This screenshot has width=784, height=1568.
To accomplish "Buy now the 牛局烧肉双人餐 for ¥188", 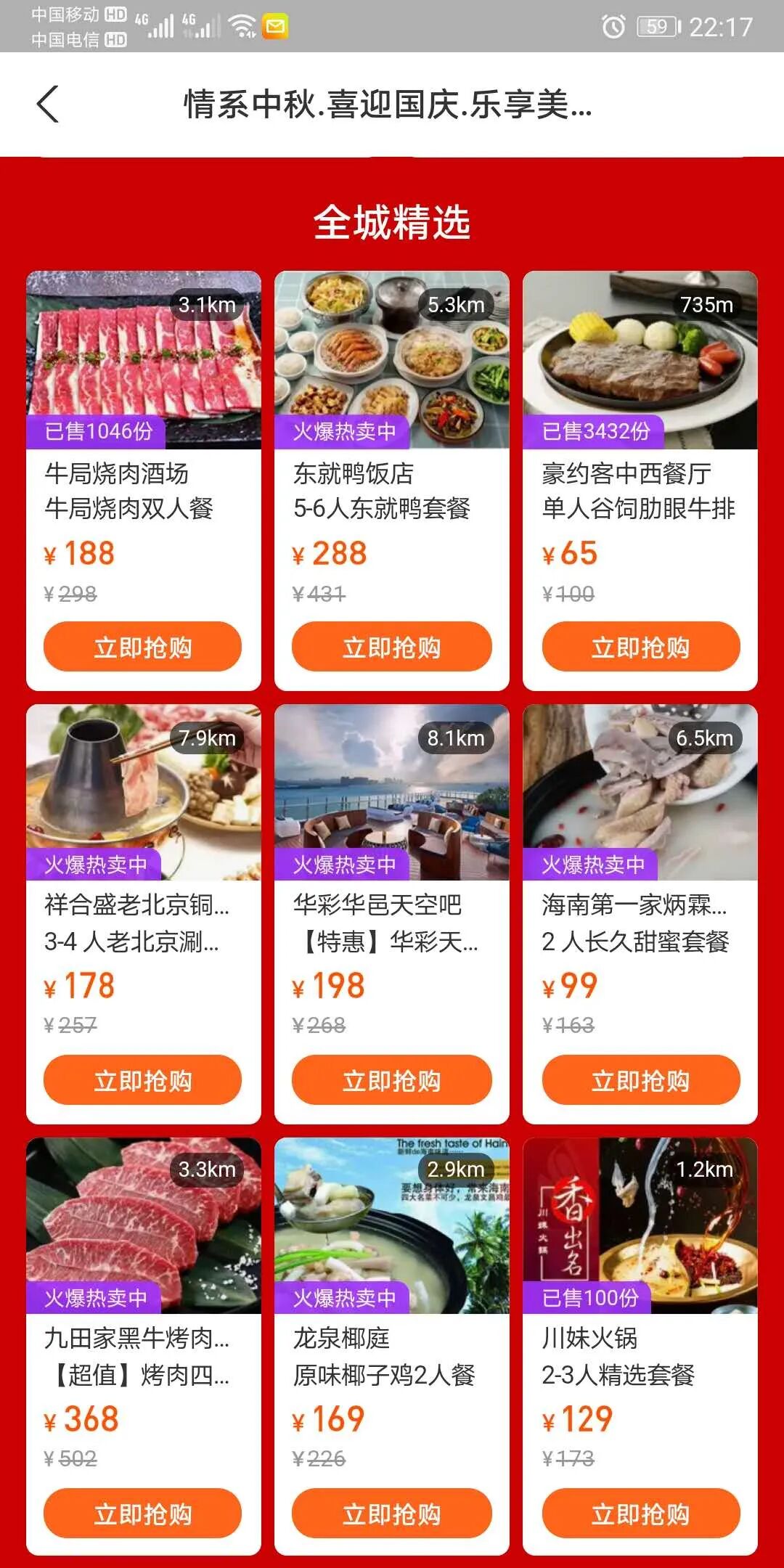I will tap(142, 647).
